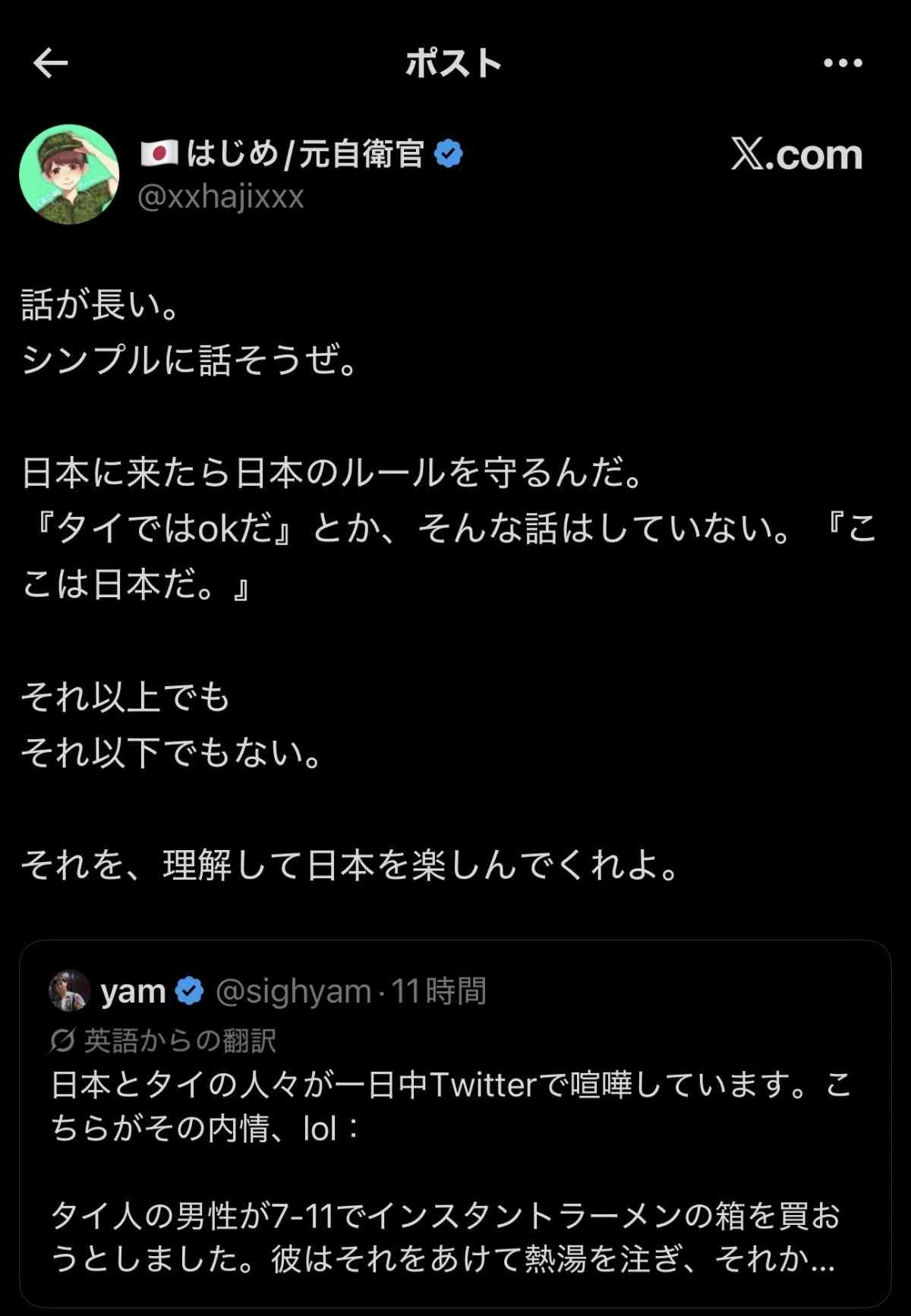Open はじめ/元自衛官's profile picture
This screenshot has width=911, height=1316.
(69, 175)
